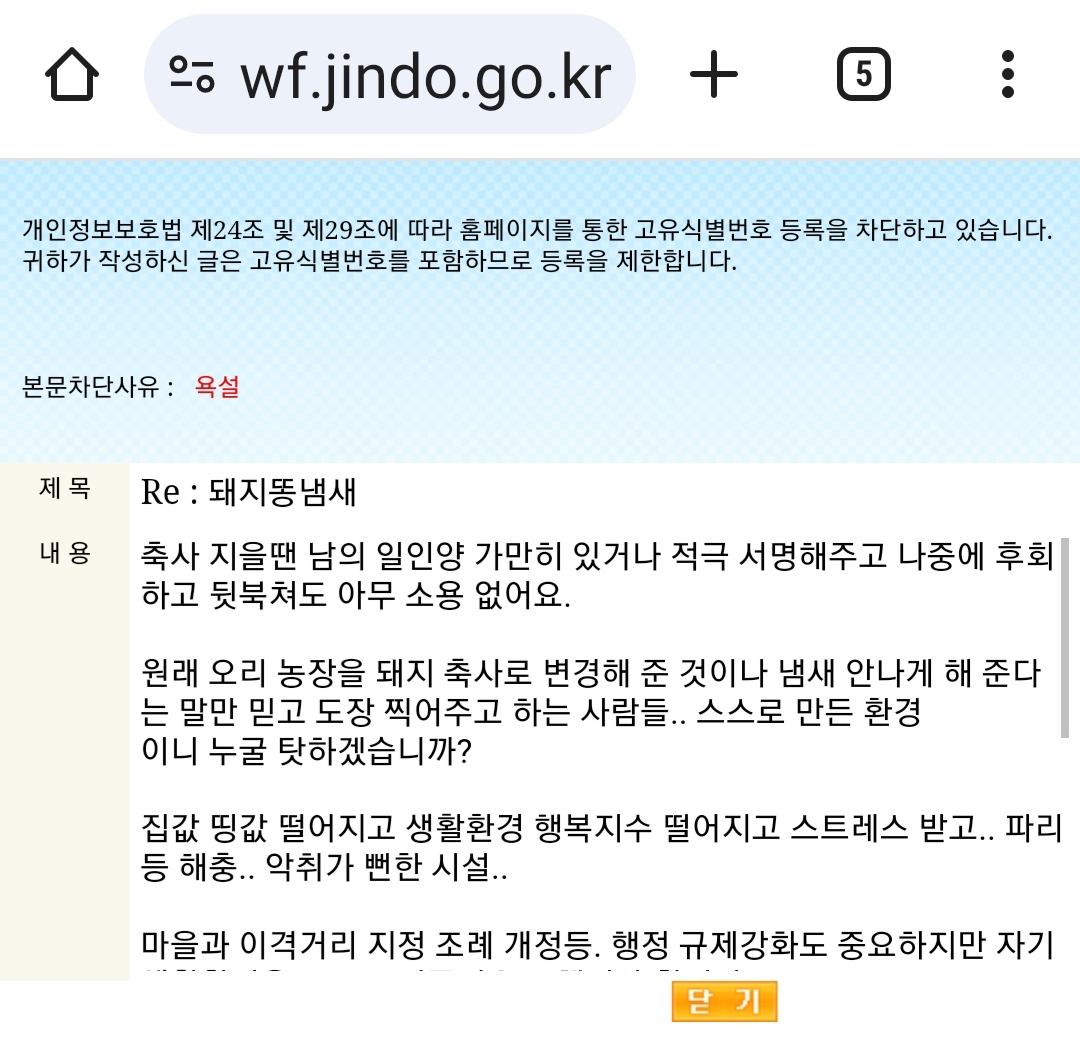Open the tab switcher showing 5 tabs

[863, 75]
